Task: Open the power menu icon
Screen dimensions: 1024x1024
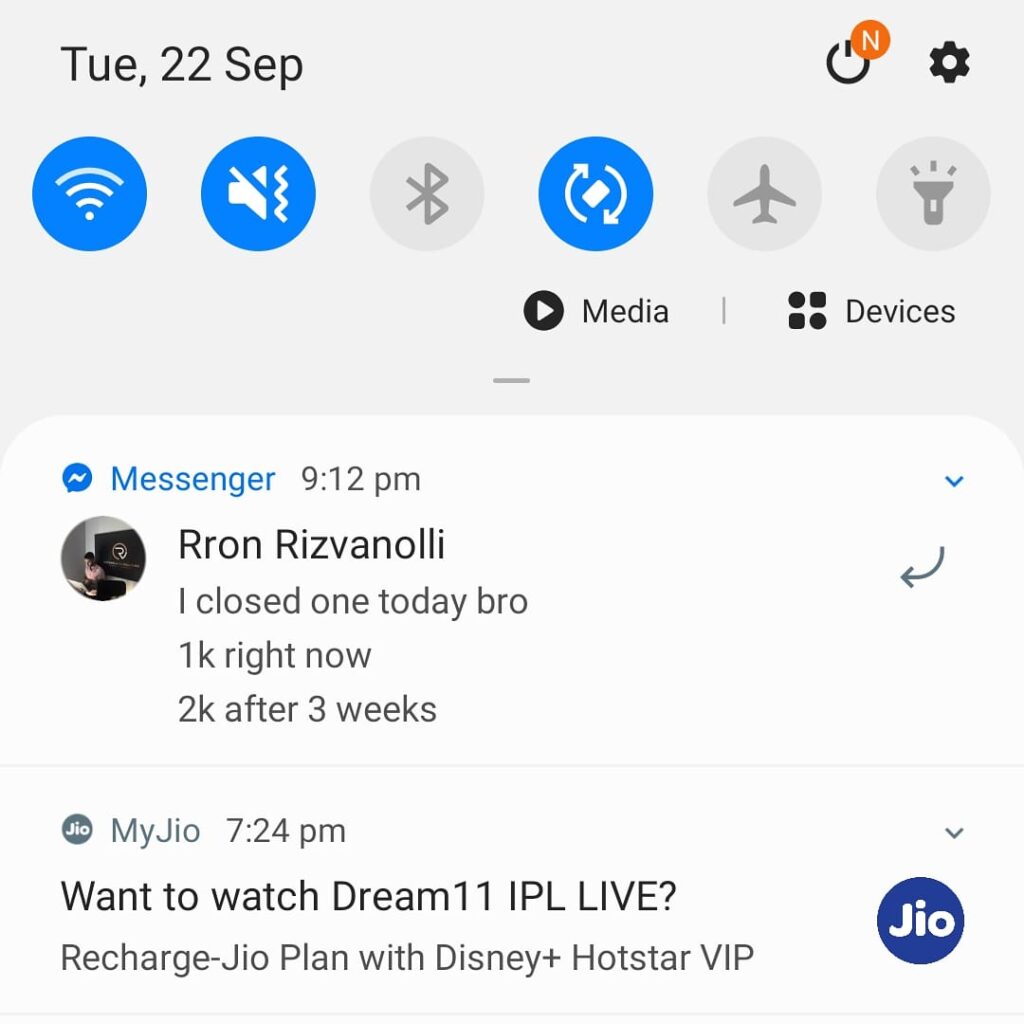Action: click(848, 64)
